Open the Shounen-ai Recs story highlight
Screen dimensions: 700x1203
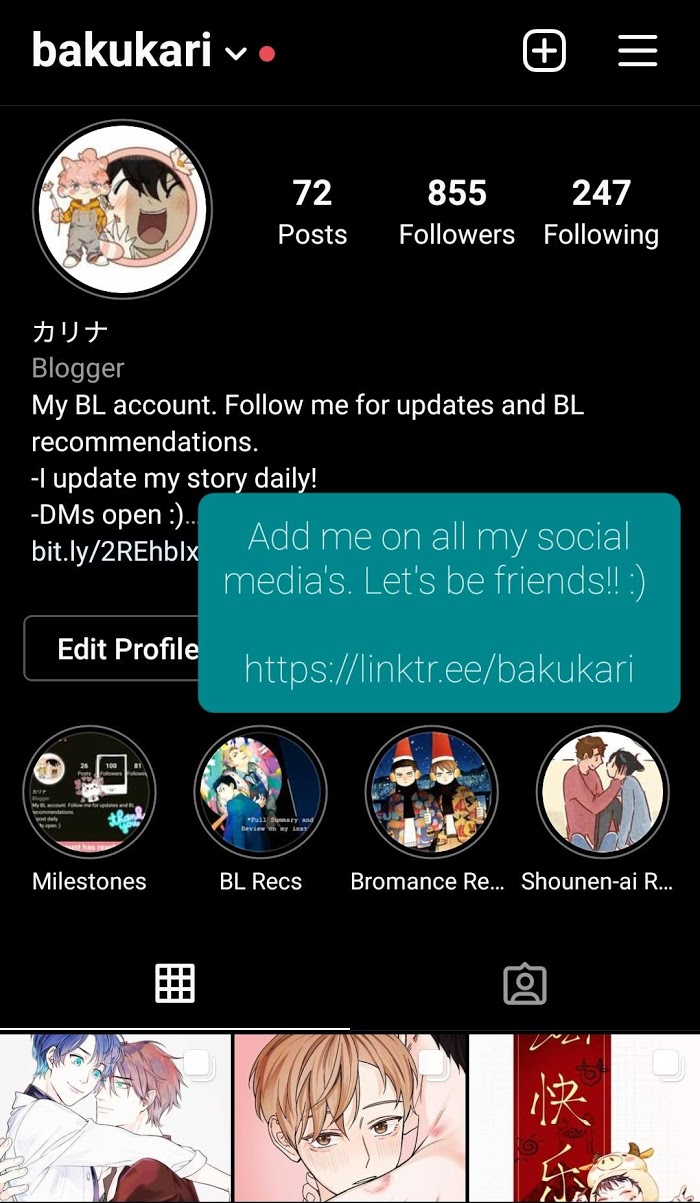(x=602, y=792)
